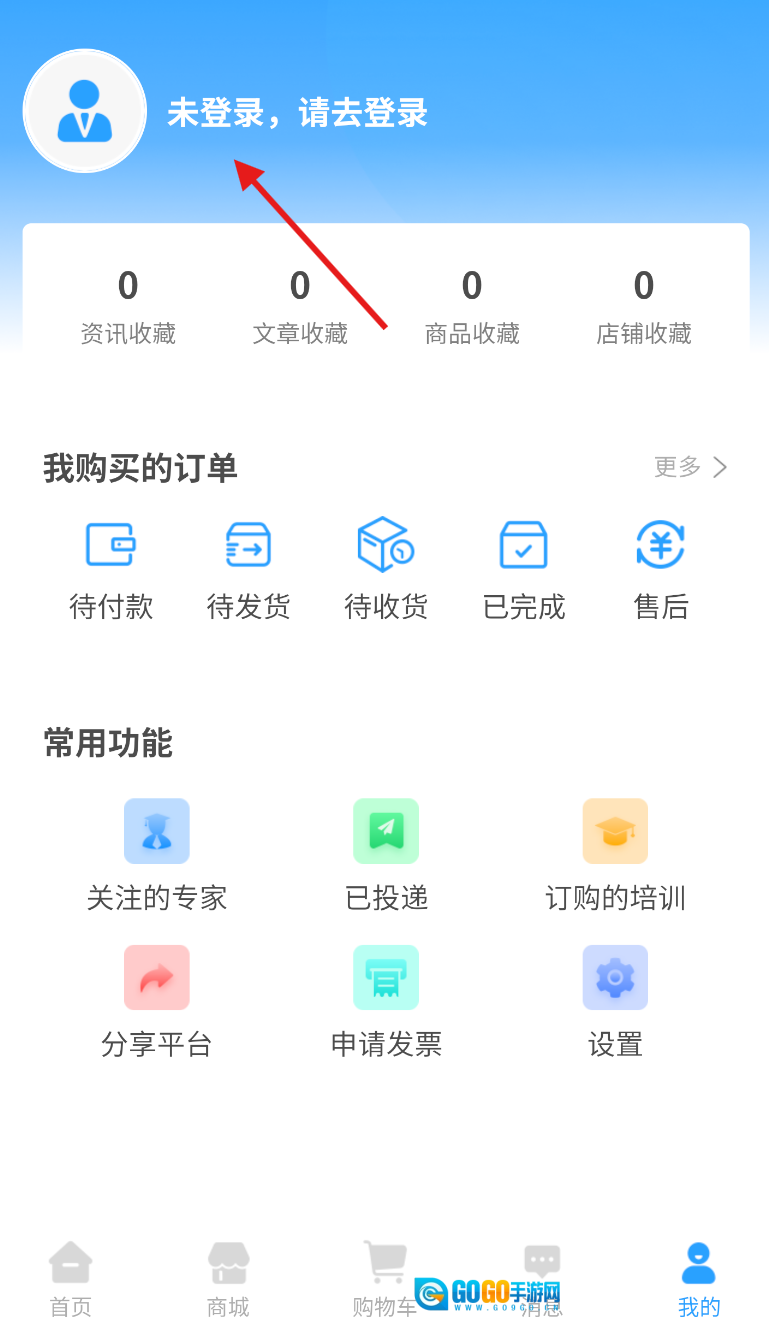View 订购的培训 courses
The height and width of the screenshot is (1321, 769).
pyautogui.click(x=615, y=854)
